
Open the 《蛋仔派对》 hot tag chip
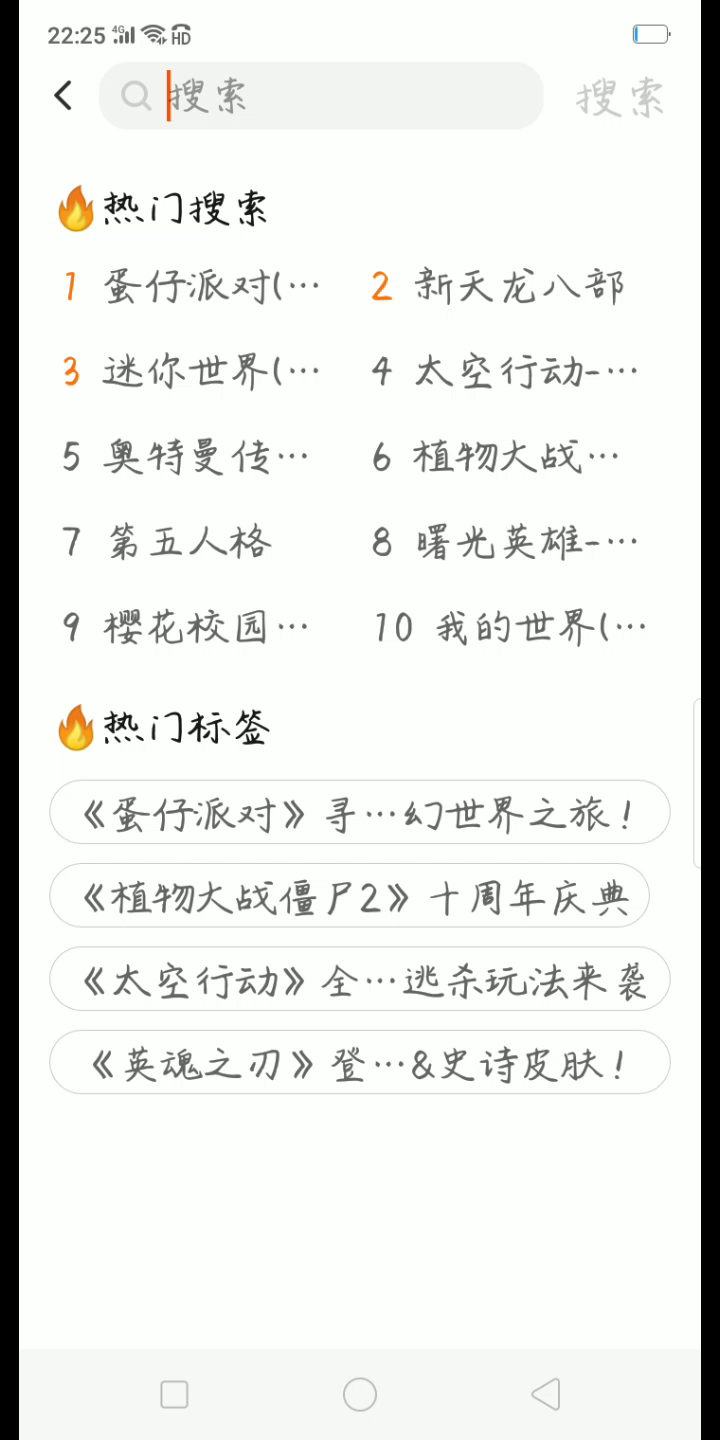359,813
